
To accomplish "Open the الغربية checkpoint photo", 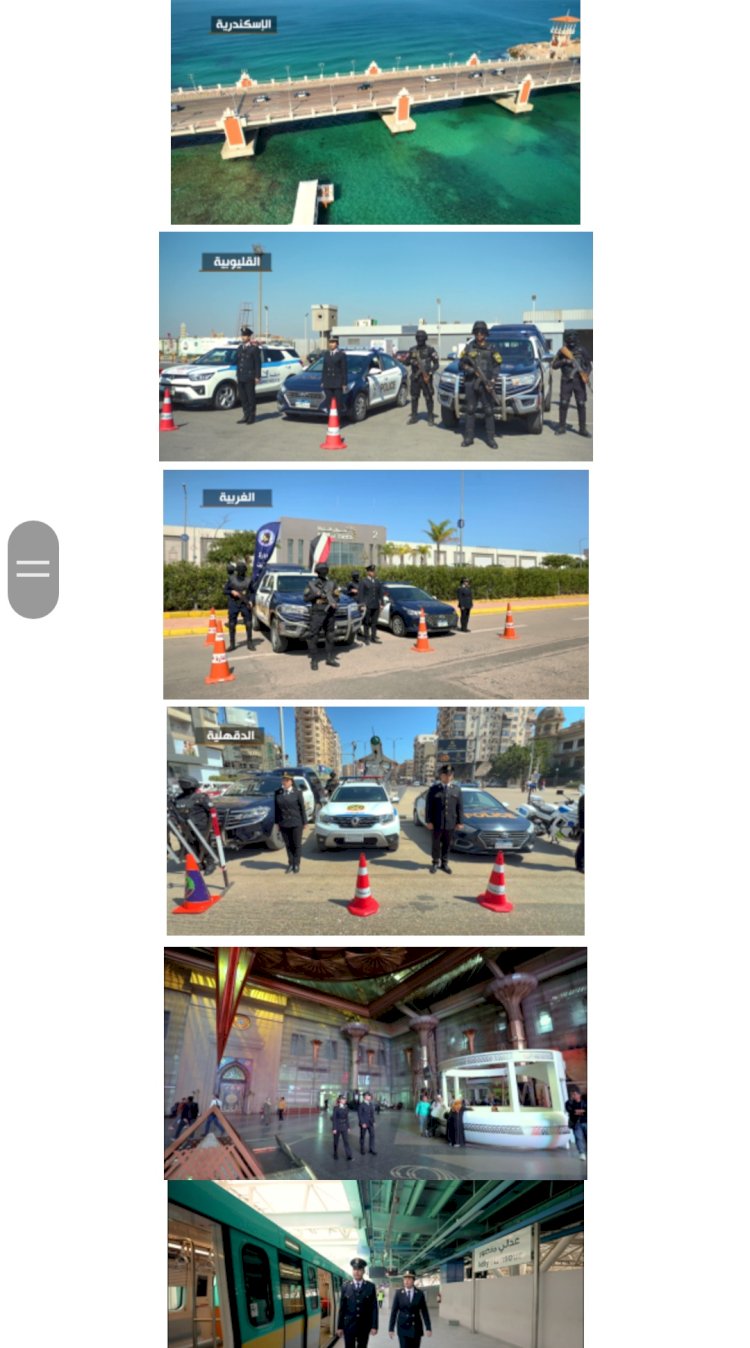I will (x=375, y=584).
